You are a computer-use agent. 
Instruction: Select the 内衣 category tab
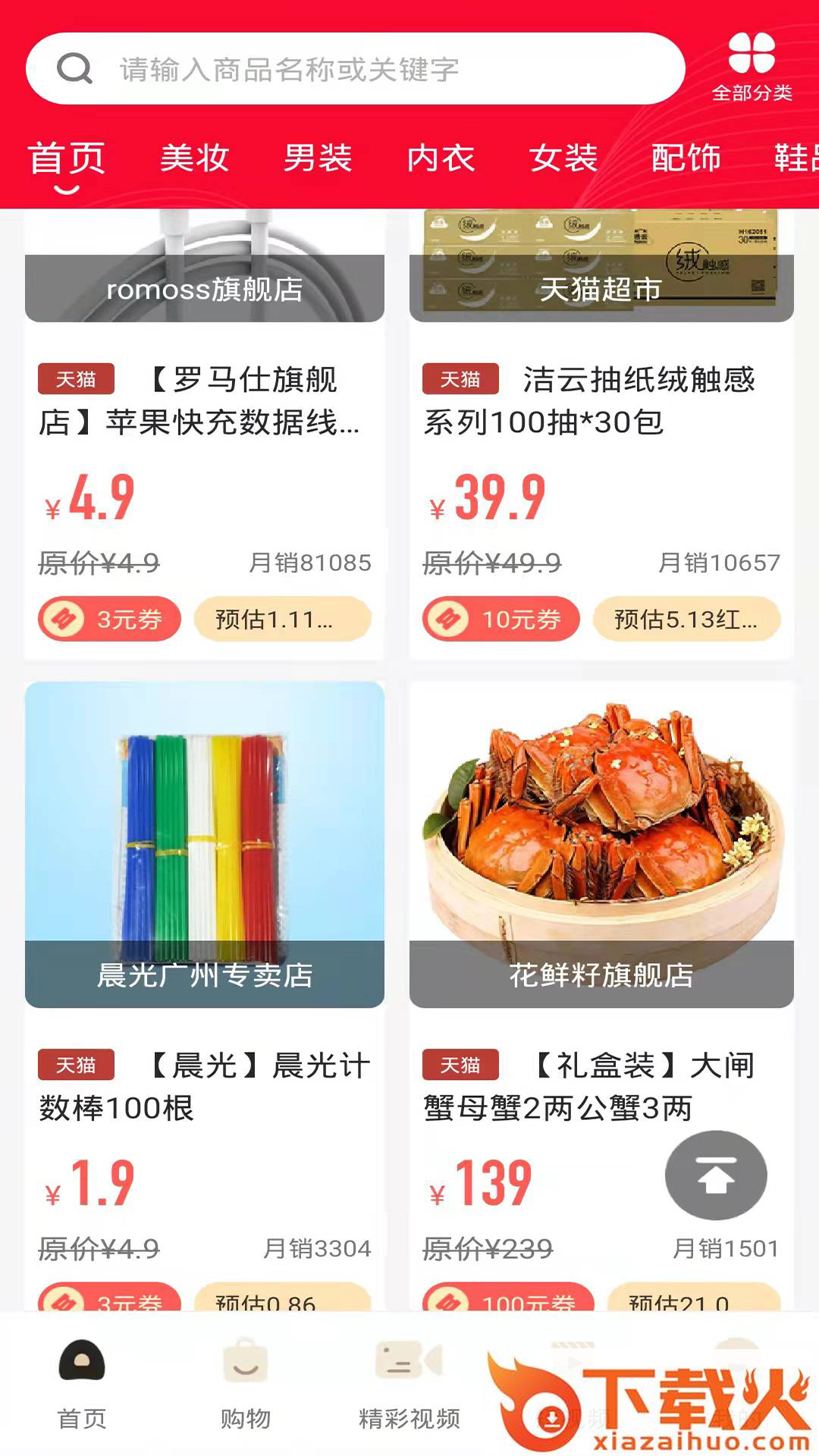(x=441, y=158)
